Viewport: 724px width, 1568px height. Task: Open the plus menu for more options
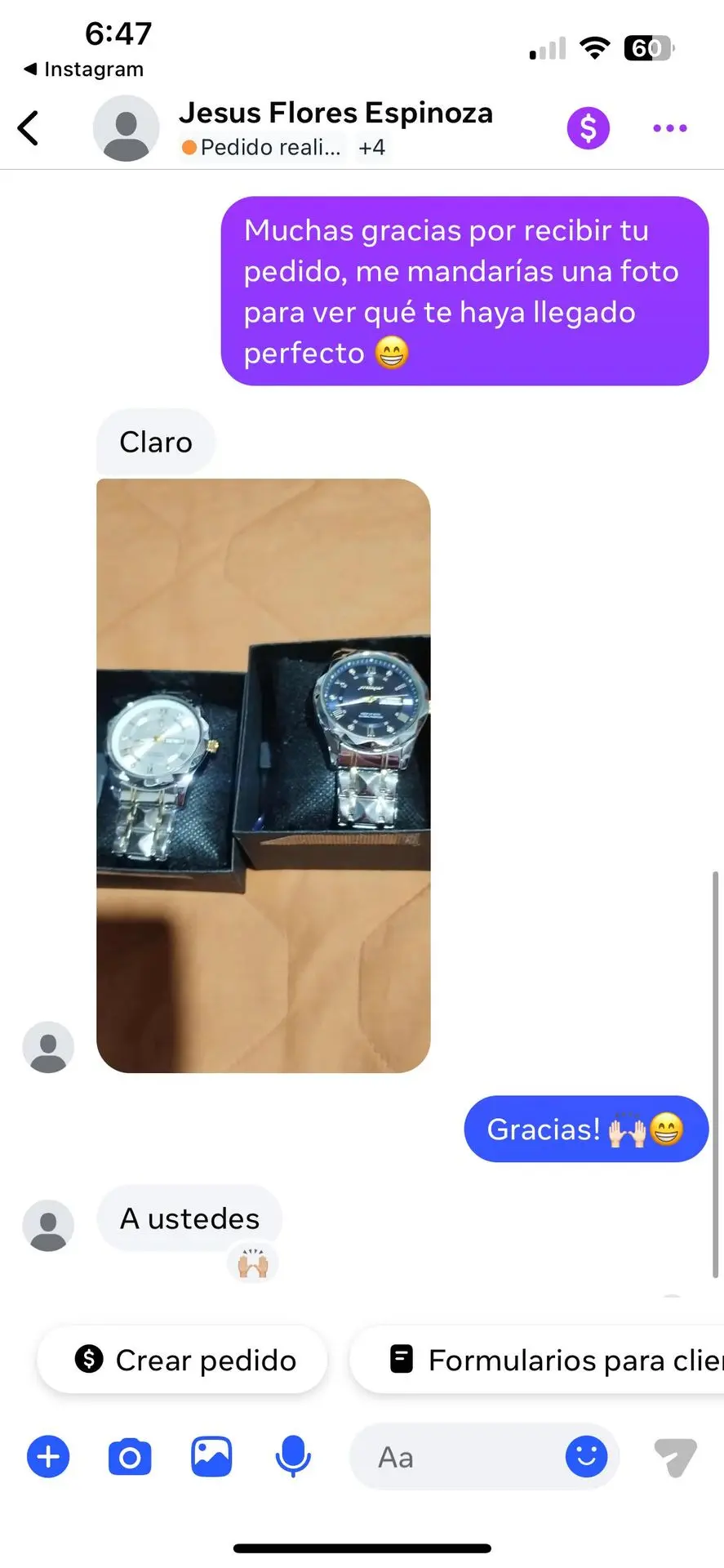[48, 1457]
